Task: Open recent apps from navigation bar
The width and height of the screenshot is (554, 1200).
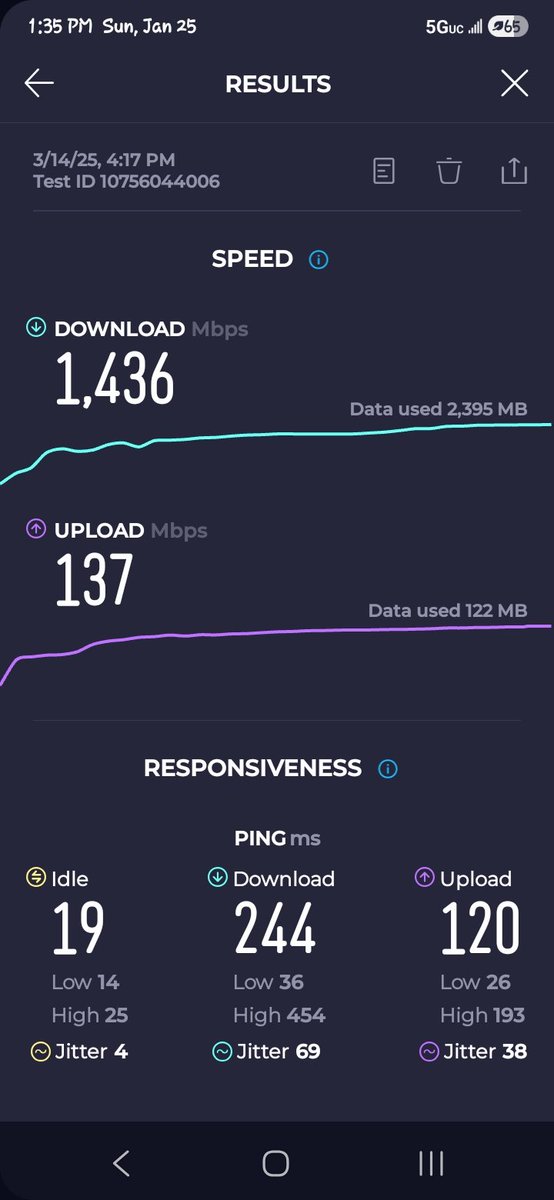Action: pyautogui.click(x=431, y=1163)
